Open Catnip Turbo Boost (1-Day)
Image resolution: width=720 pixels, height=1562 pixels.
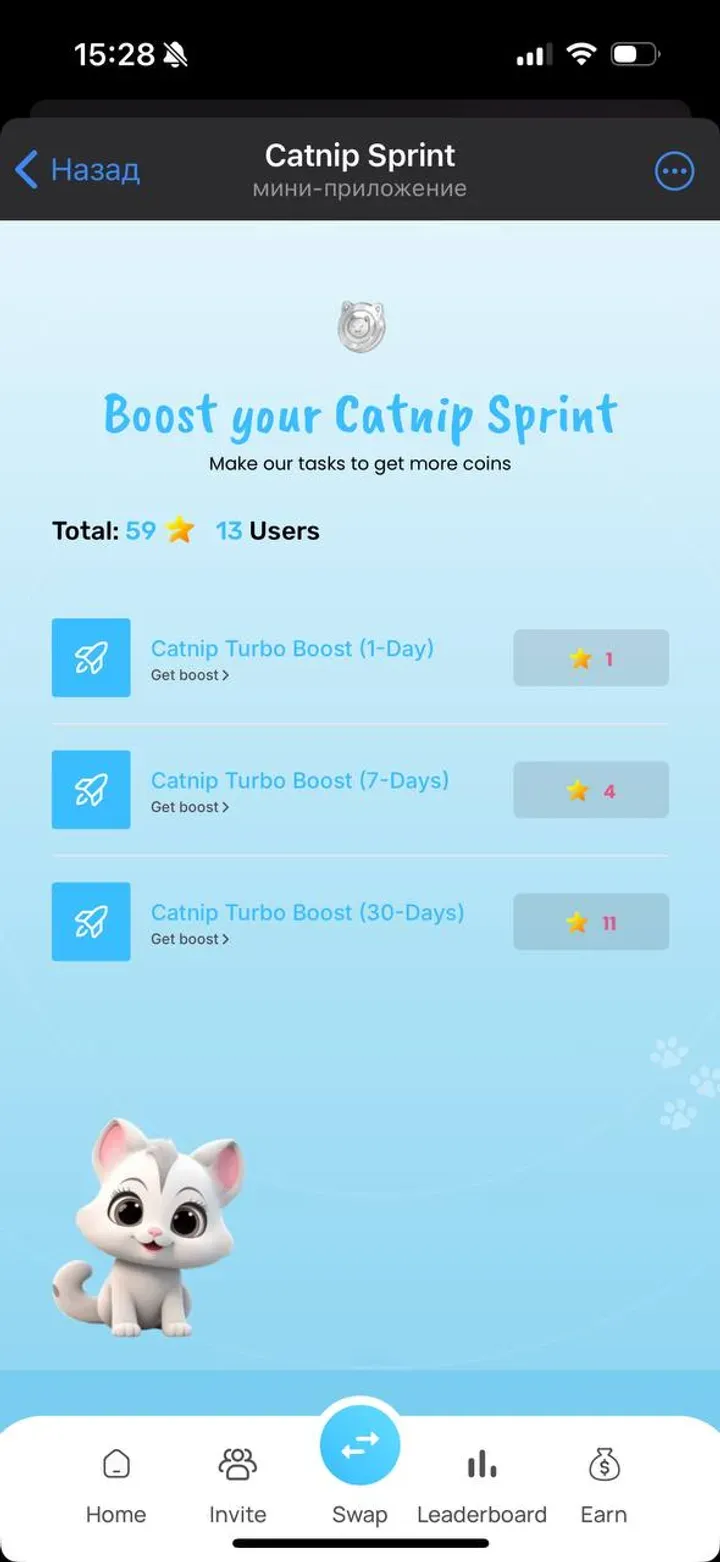[292, 649]
